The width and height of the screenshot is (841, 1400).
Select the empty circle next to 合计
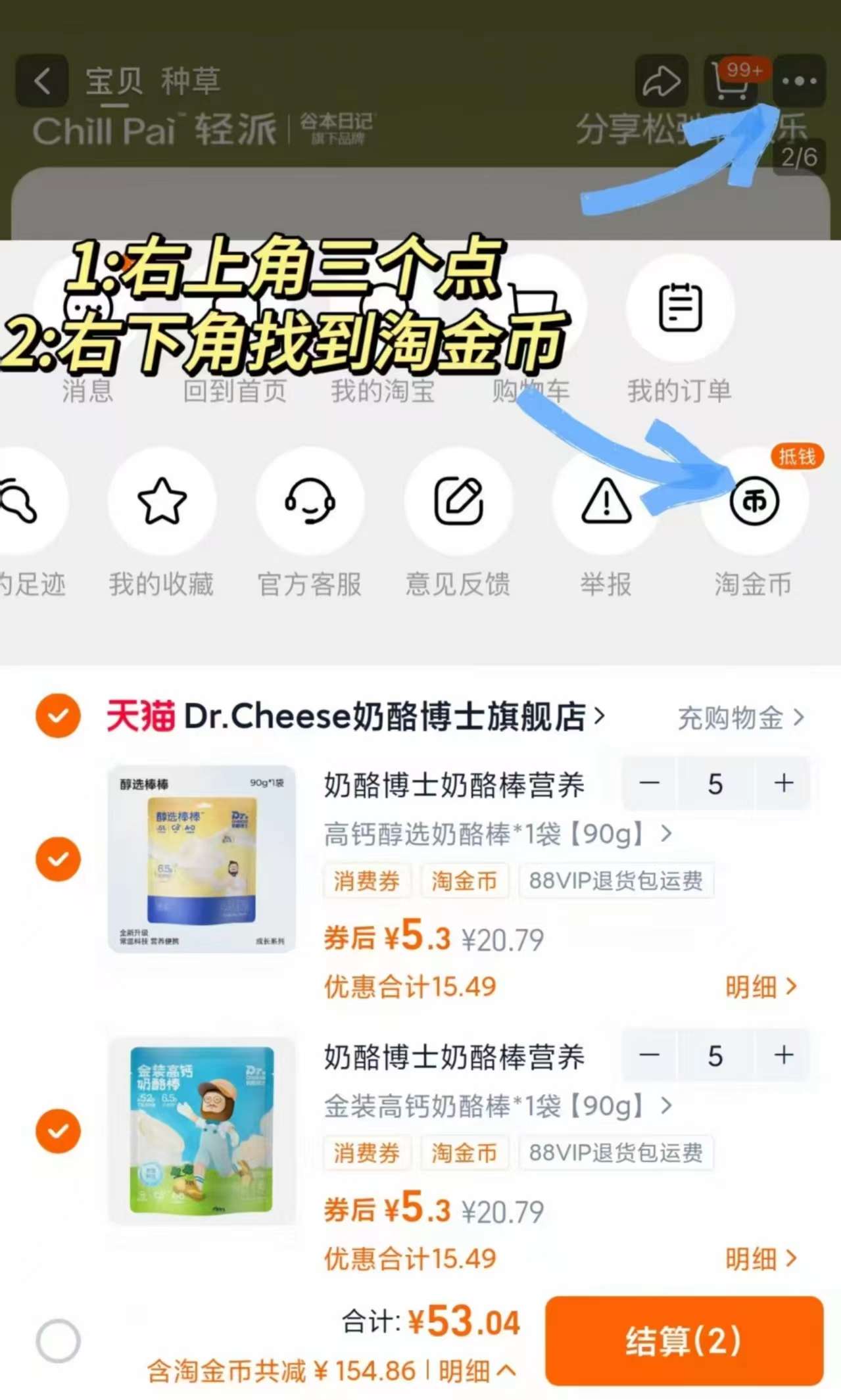click(x=58, y=1341)
